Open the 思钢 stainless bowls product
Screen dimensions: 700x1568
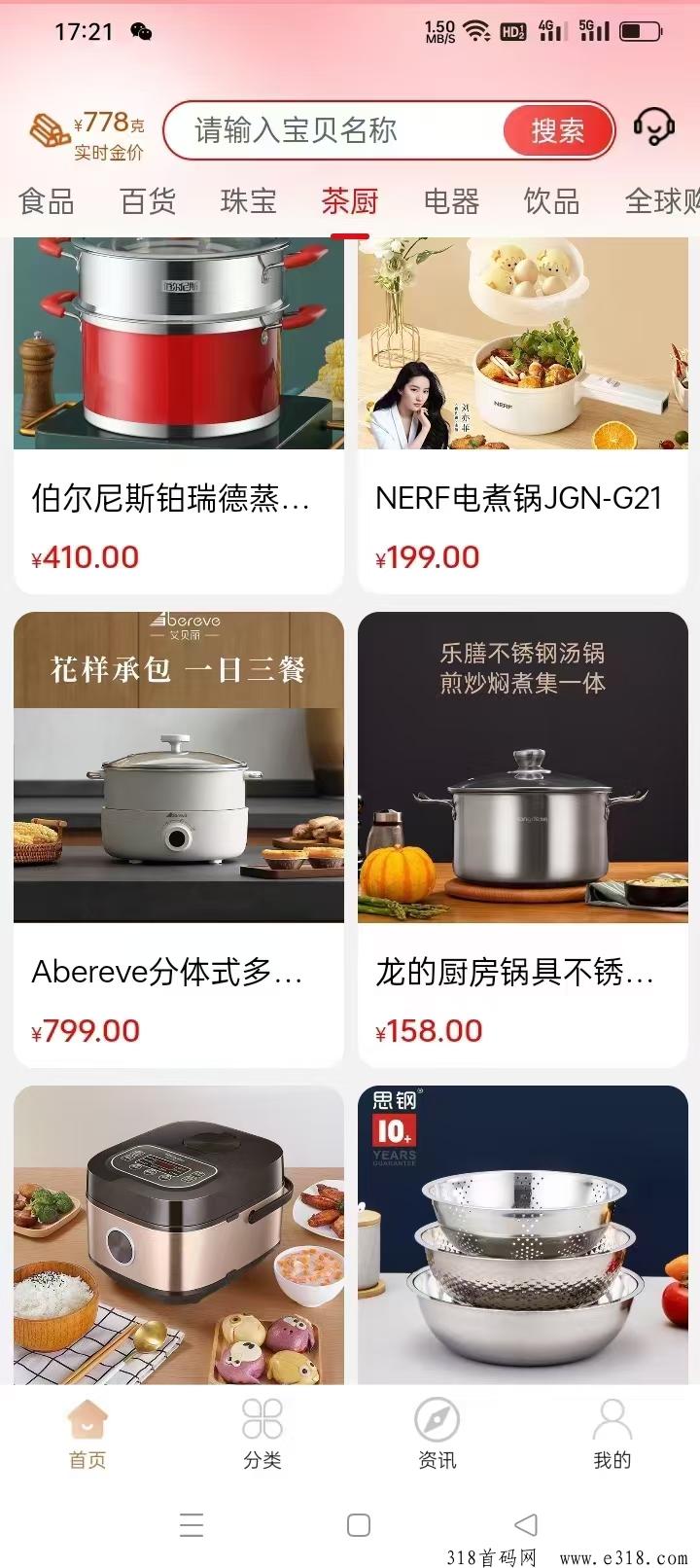[523, 1233]
